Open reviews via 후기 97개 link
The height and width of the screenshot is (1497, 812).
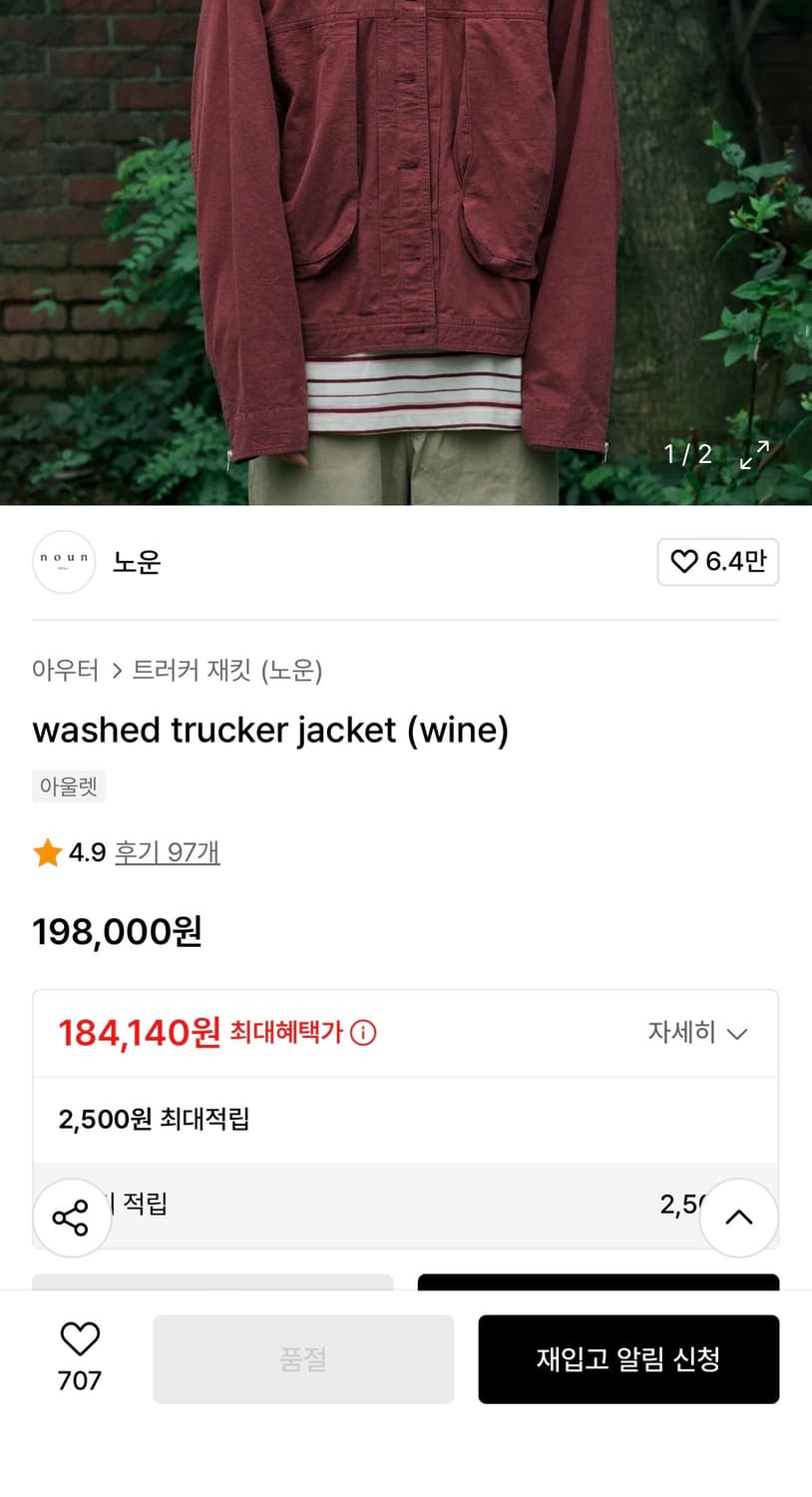[168, 852]
